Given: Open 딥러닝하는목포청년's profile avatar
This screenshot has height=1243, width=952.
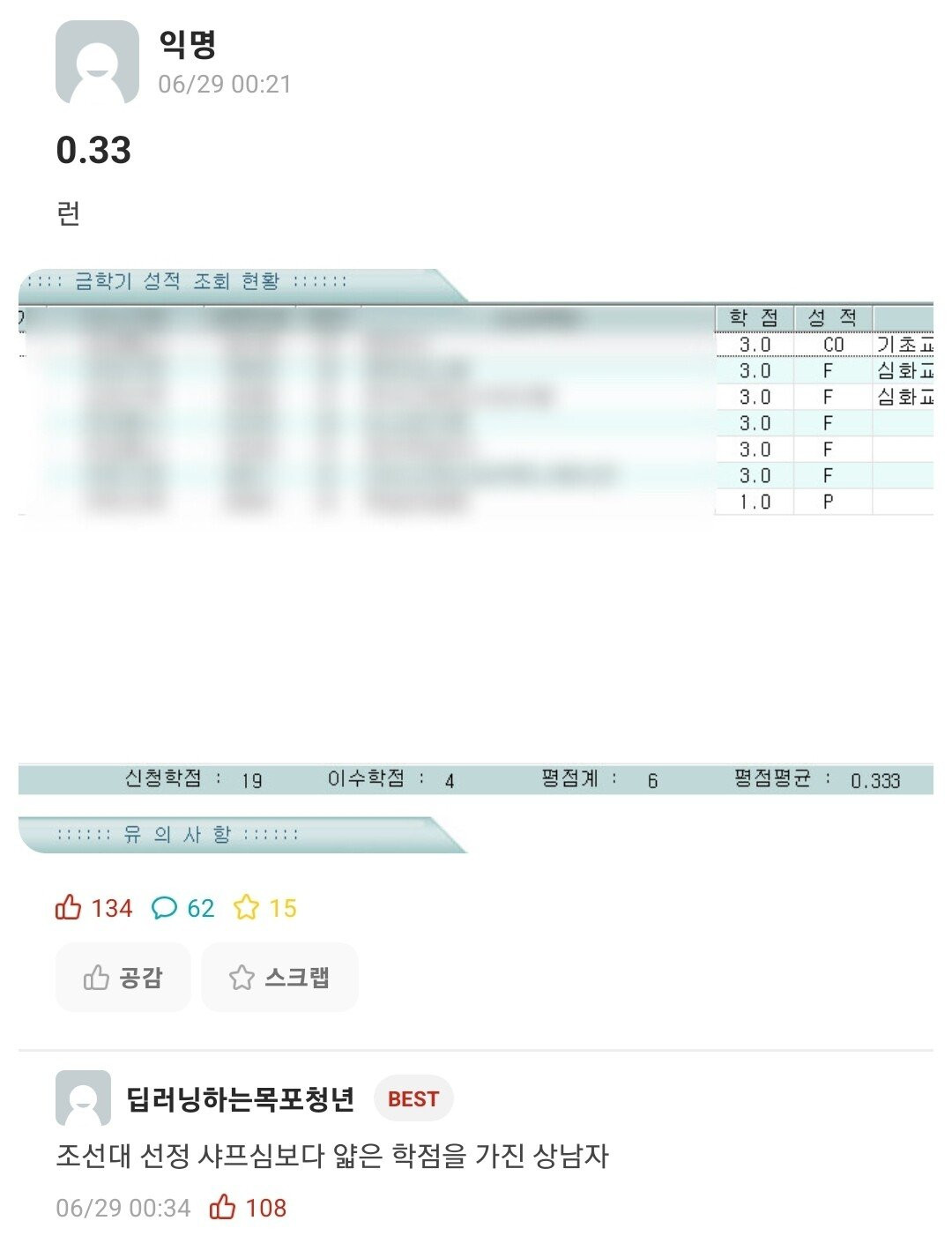Looking at the screenshot, I should 83,1098.
